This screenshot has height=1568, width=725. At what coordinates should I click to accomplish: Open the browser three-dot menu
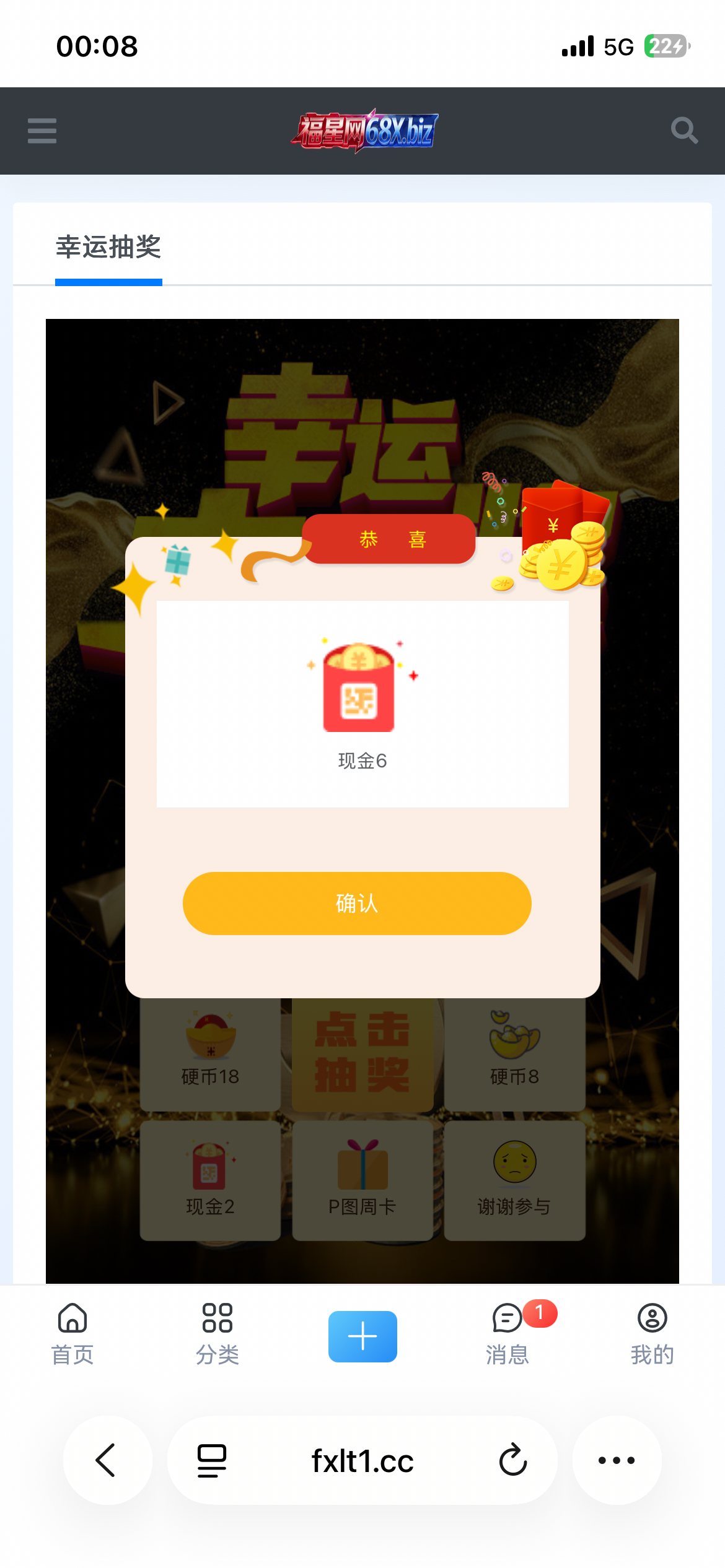click(x=617, y=1460)
